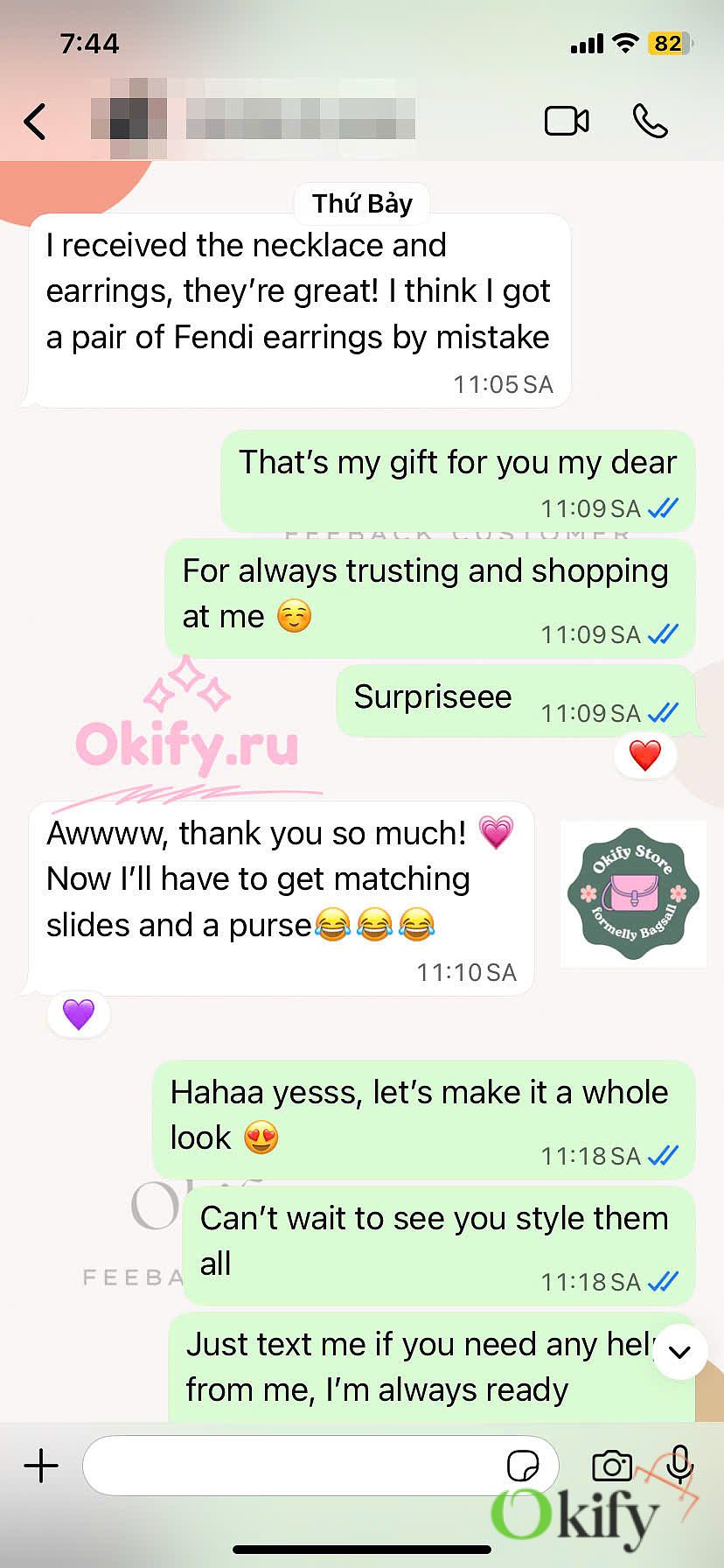The image size is (724, 1568).
Task: Go back to the chat list
Action: 35,122
